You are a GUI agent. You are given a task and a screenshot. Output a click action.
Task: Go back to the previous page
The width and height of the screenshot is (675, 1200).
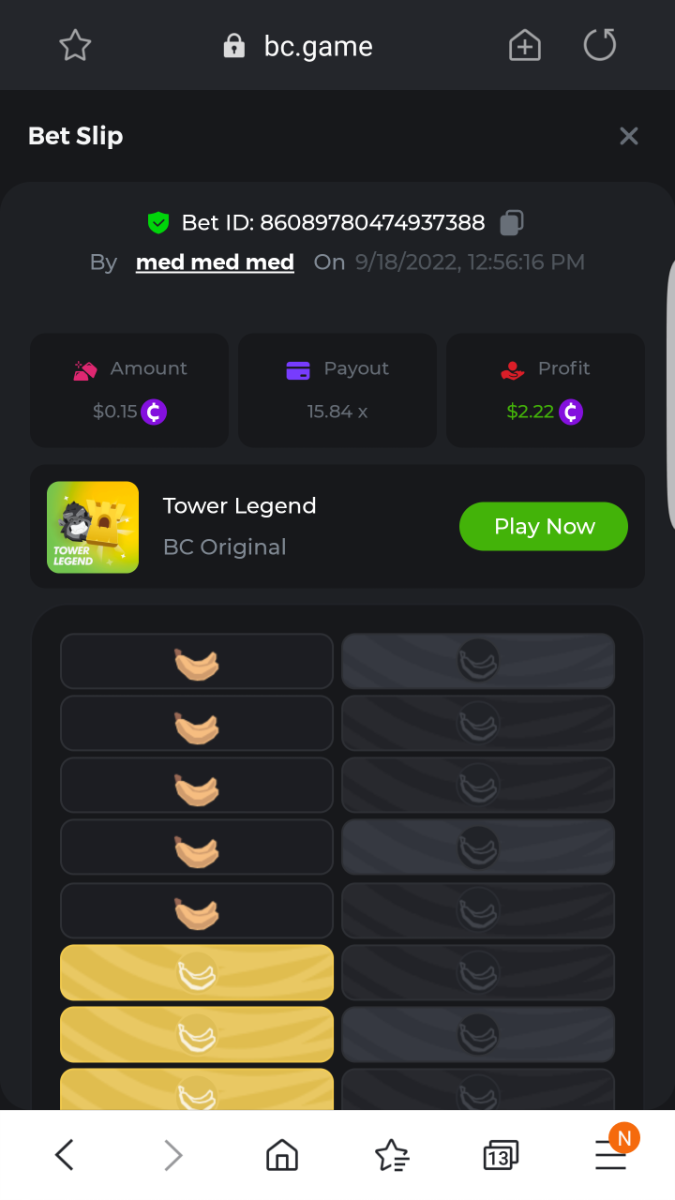tap(65, 1156)
